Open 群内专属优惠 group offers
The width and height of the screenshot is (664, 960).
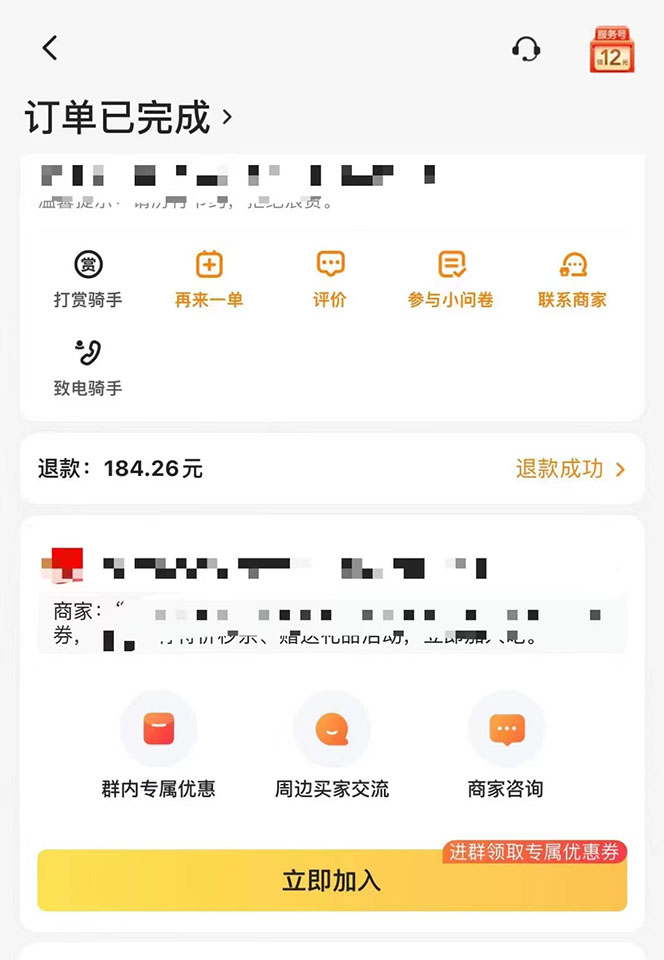pos(158,746)
